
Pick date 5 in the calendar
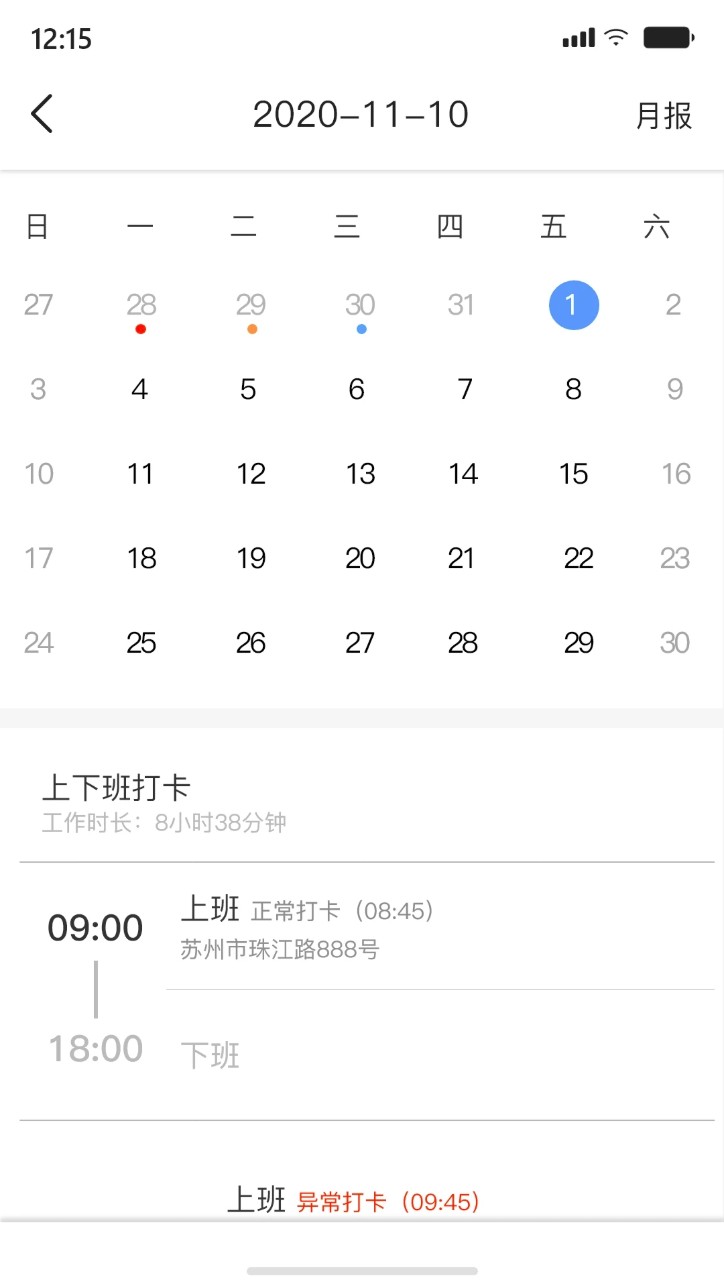tap(249, 389)
